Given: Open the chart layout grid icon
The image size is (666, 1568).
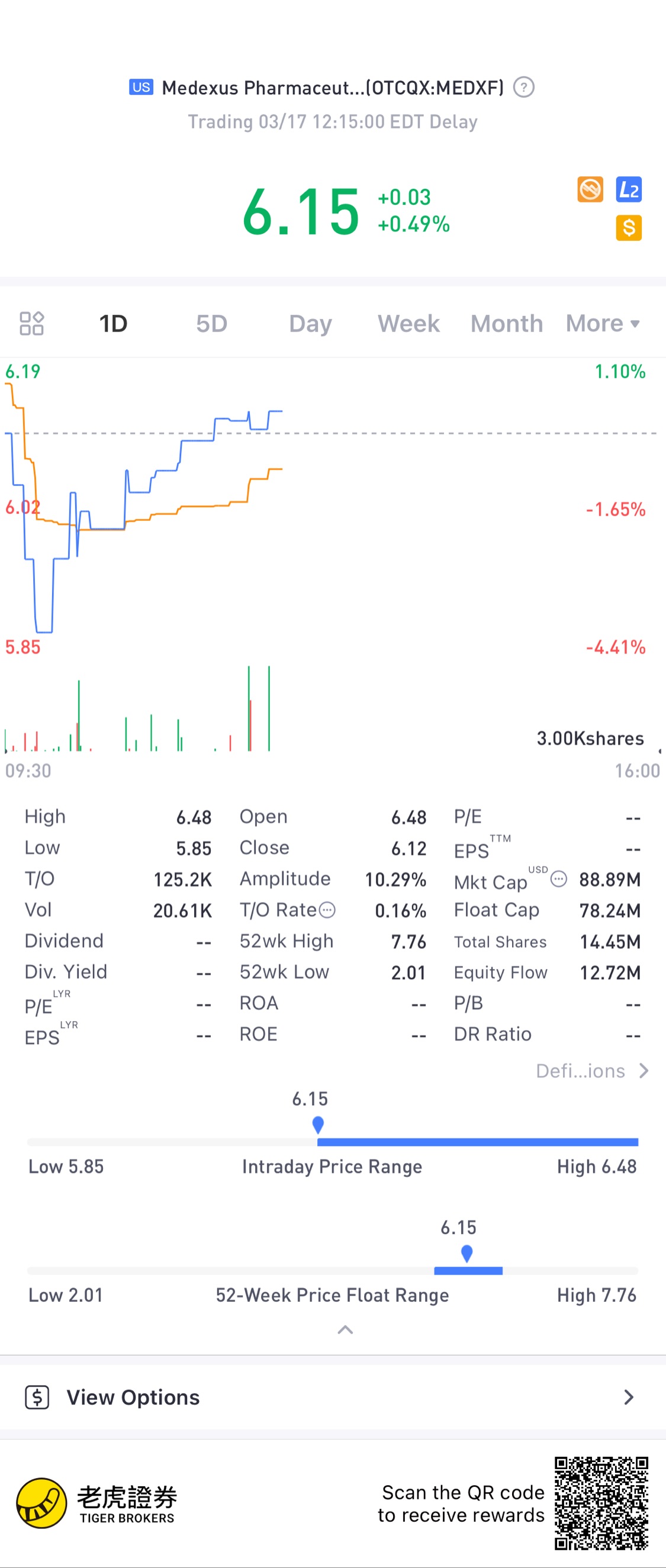Looking at the screenshot, I should click(x=31, y=323).
